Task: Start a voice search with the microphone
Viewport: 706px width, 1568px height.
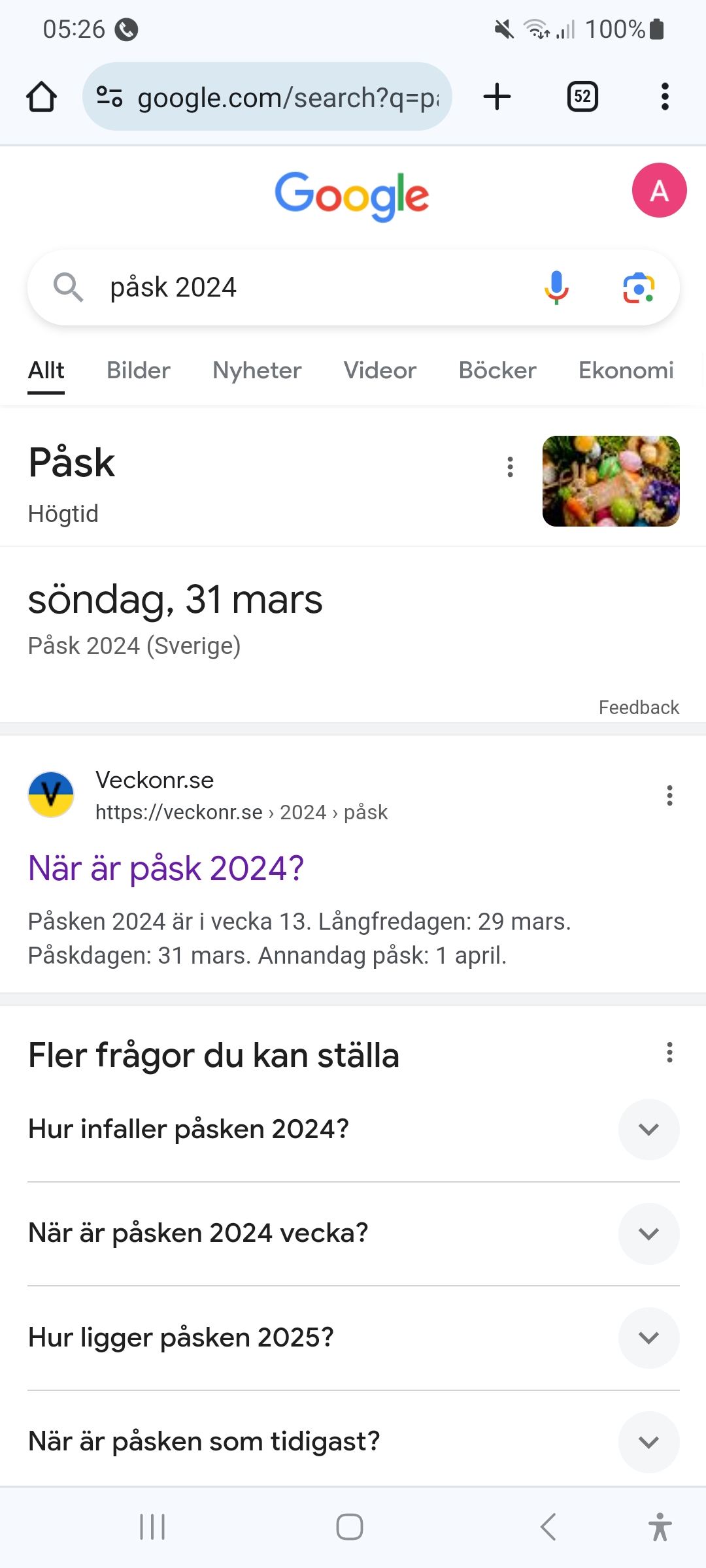Action: (x=556, y=287)
